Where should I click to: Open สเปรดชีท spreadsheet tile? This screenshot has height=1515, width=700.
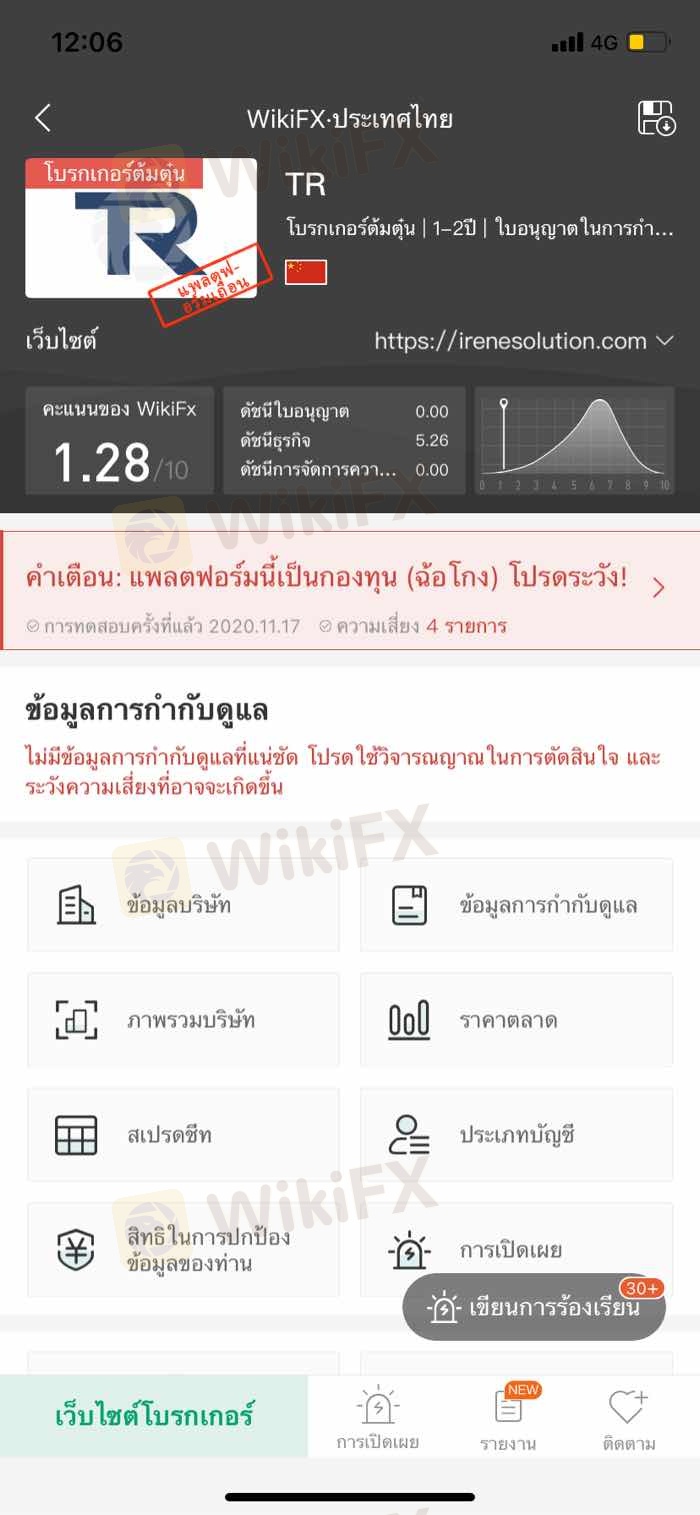pyautogui.click(x=183, y=1135)
